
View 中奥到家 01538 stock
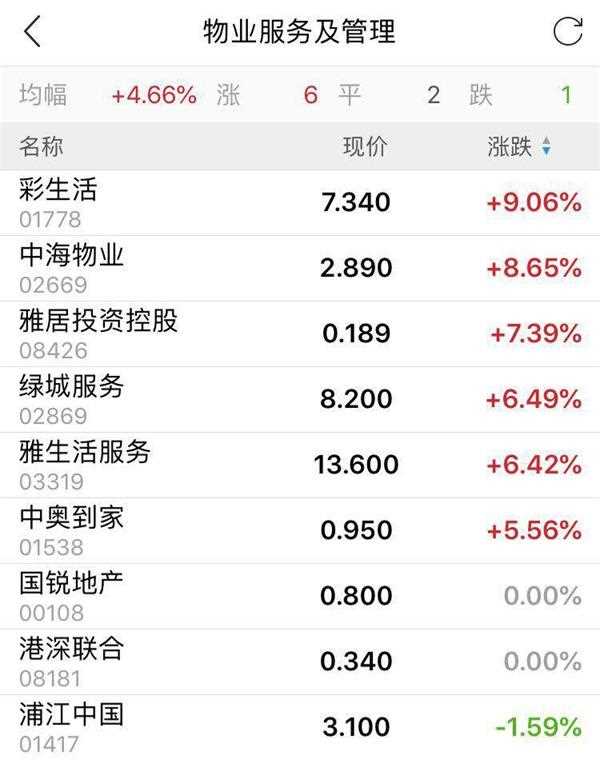click(x=300, y=530)
